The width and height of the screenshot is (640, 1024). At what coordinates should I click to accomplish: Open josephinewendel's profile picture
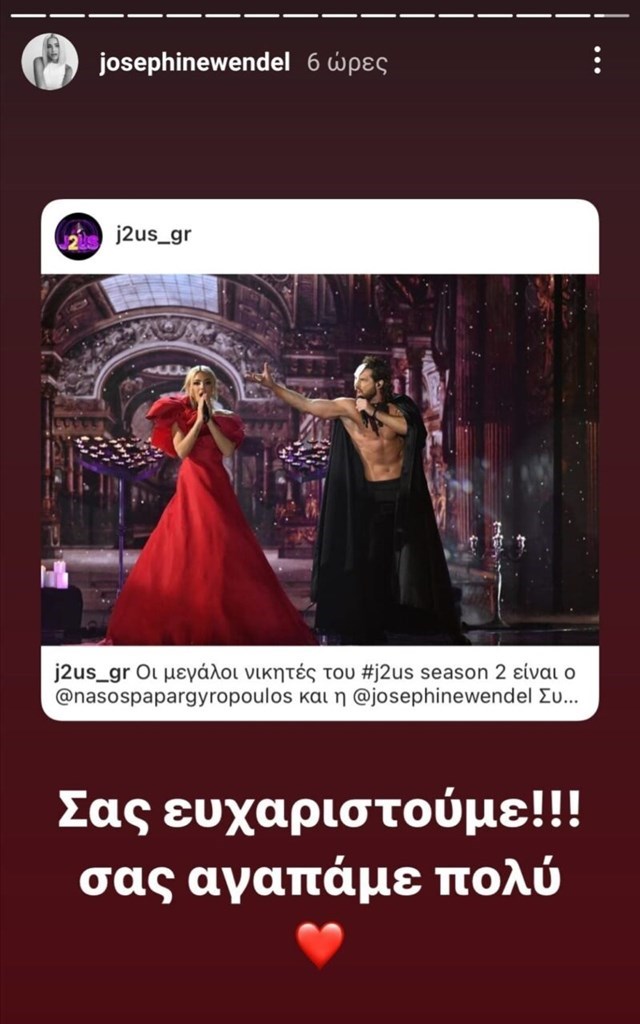[50, 62]
